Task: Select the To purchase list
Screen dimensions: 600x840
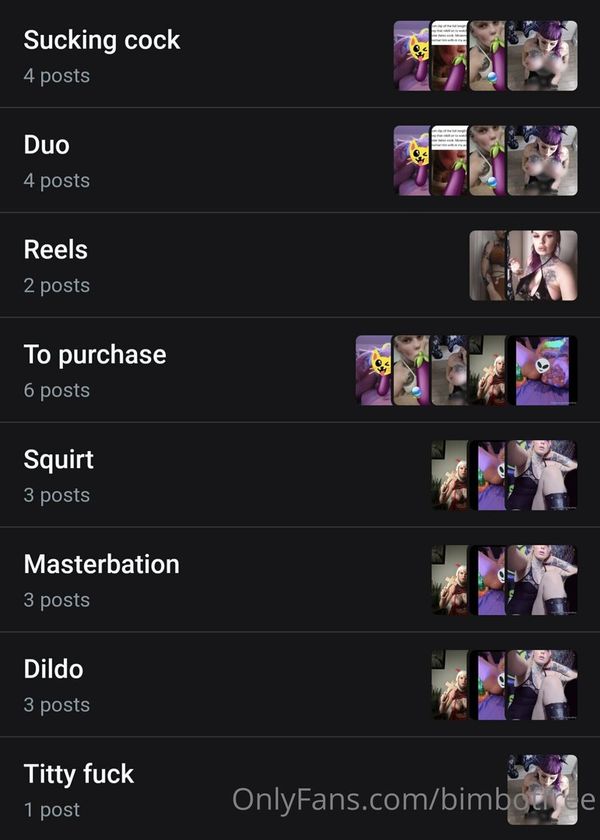Action: point(300,370)
